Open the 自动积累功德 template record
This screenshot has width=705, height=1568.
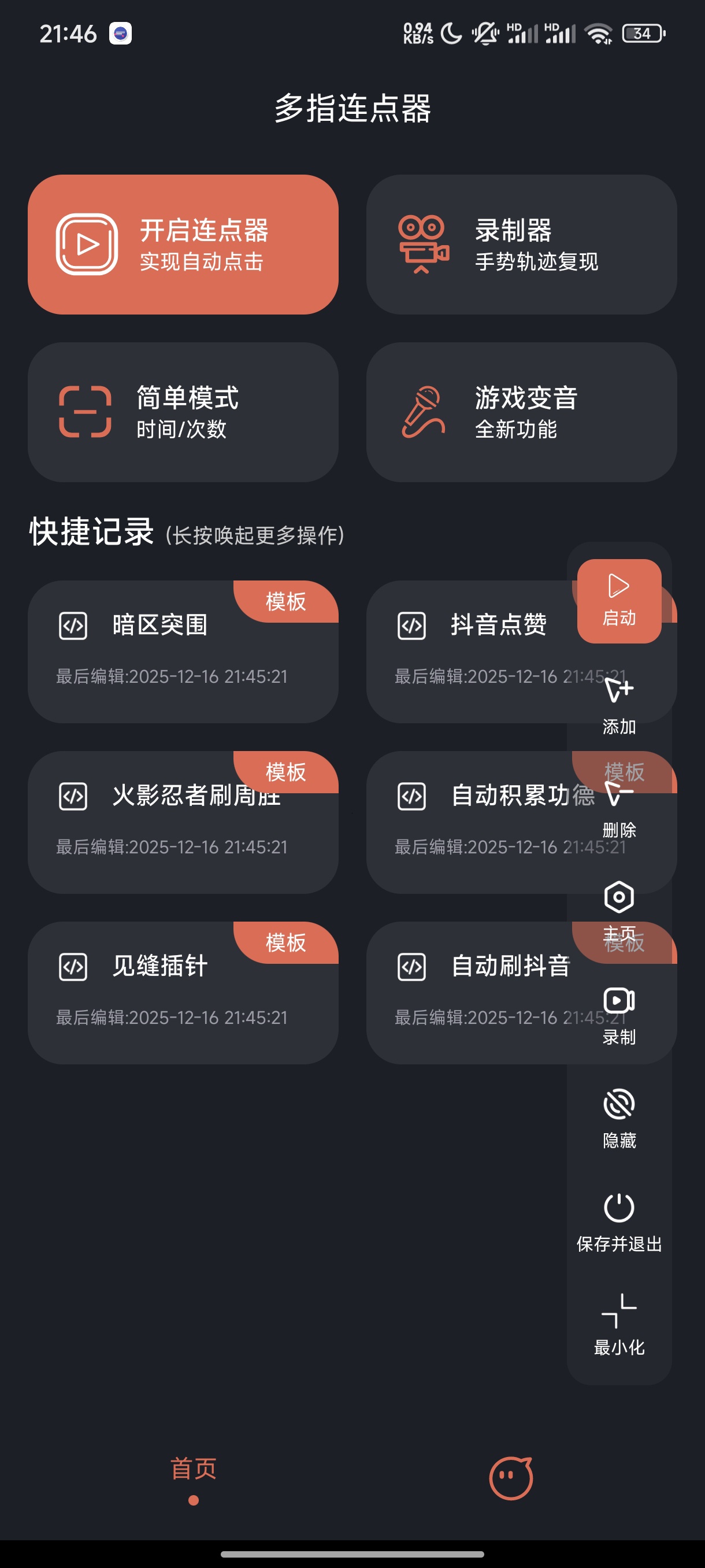pyautogui.click(x=474, y=822)
